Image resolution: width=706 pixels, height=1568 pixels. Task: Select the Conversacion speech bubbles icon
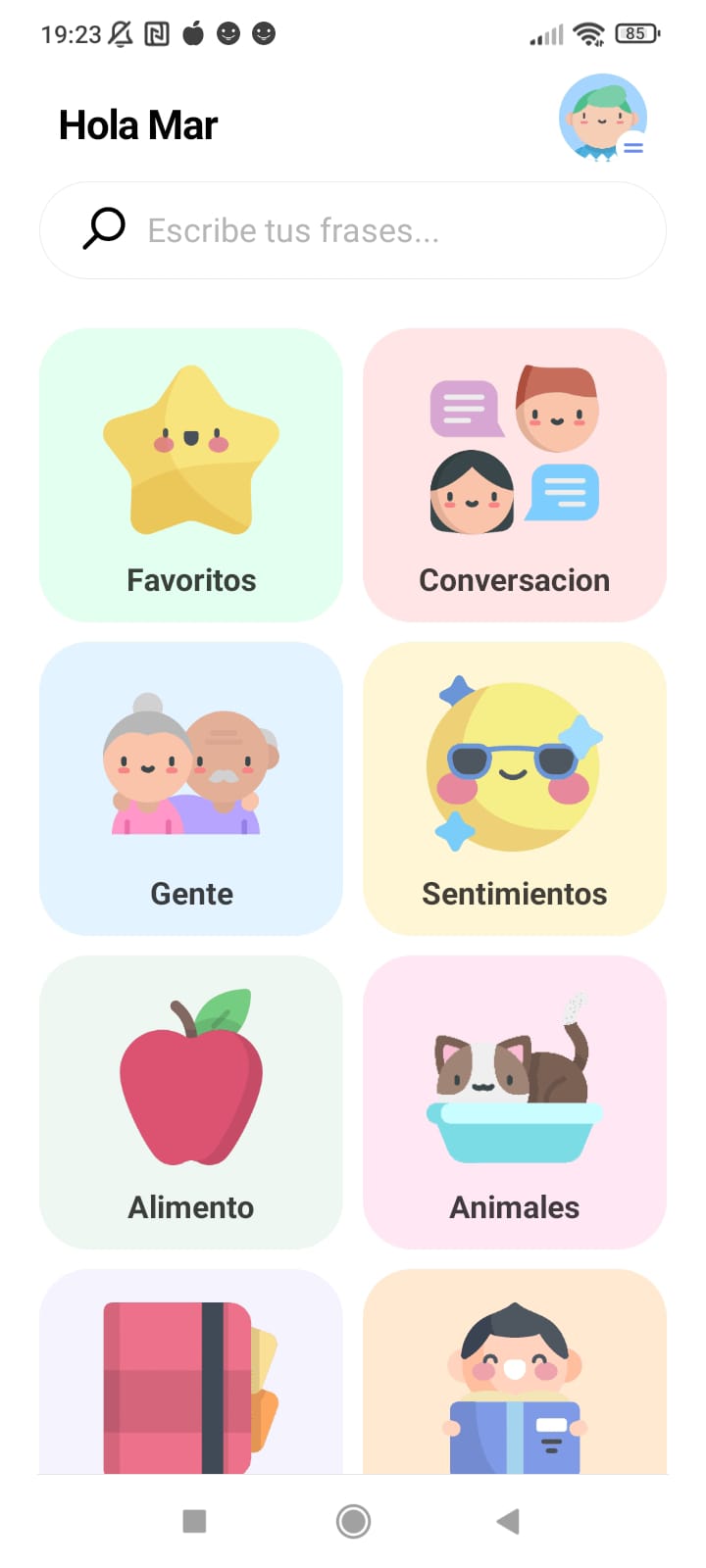(514, 451)
